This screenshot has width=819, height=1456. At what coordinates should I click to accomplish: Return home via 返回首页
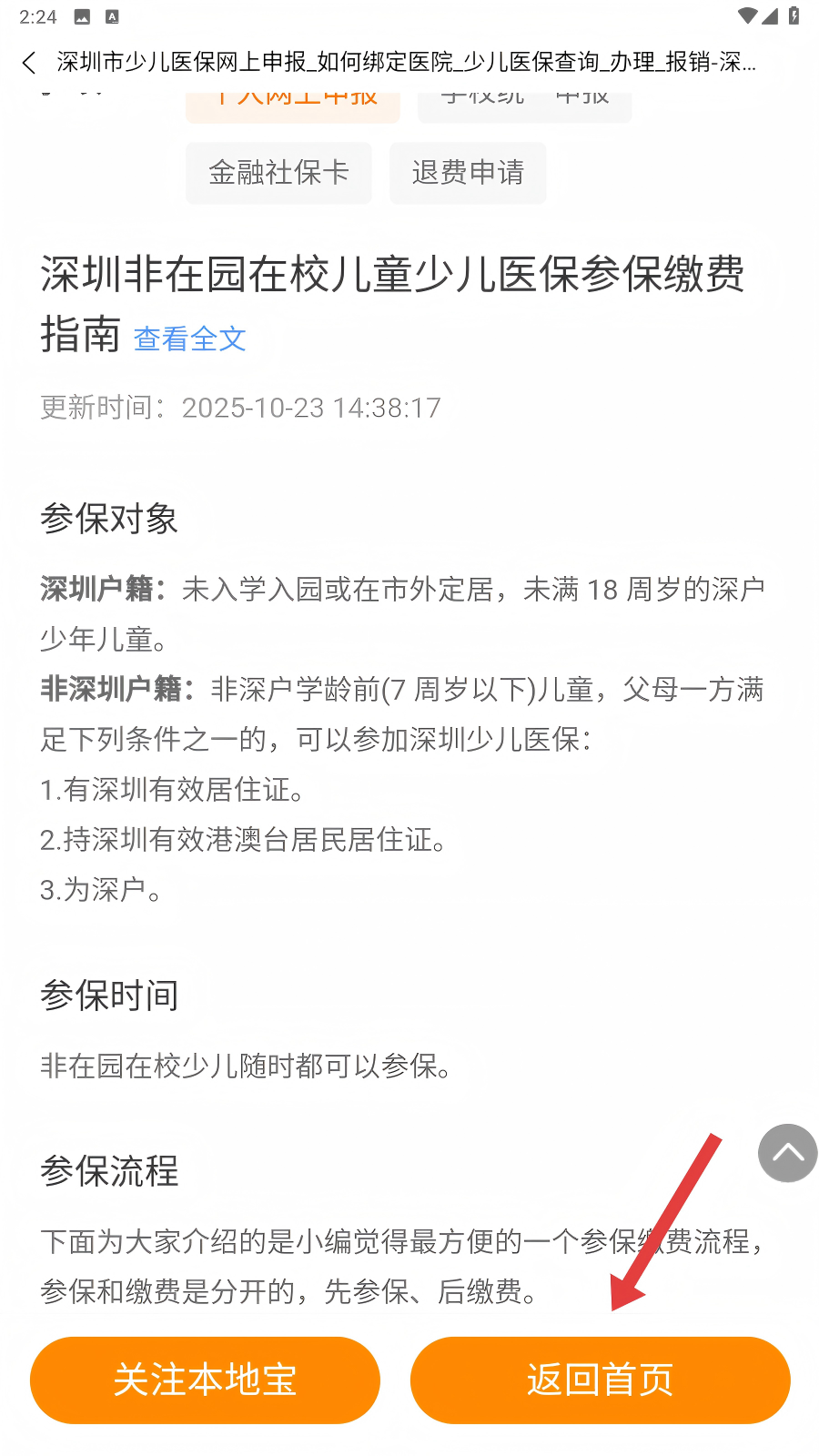pos(600,1380)
